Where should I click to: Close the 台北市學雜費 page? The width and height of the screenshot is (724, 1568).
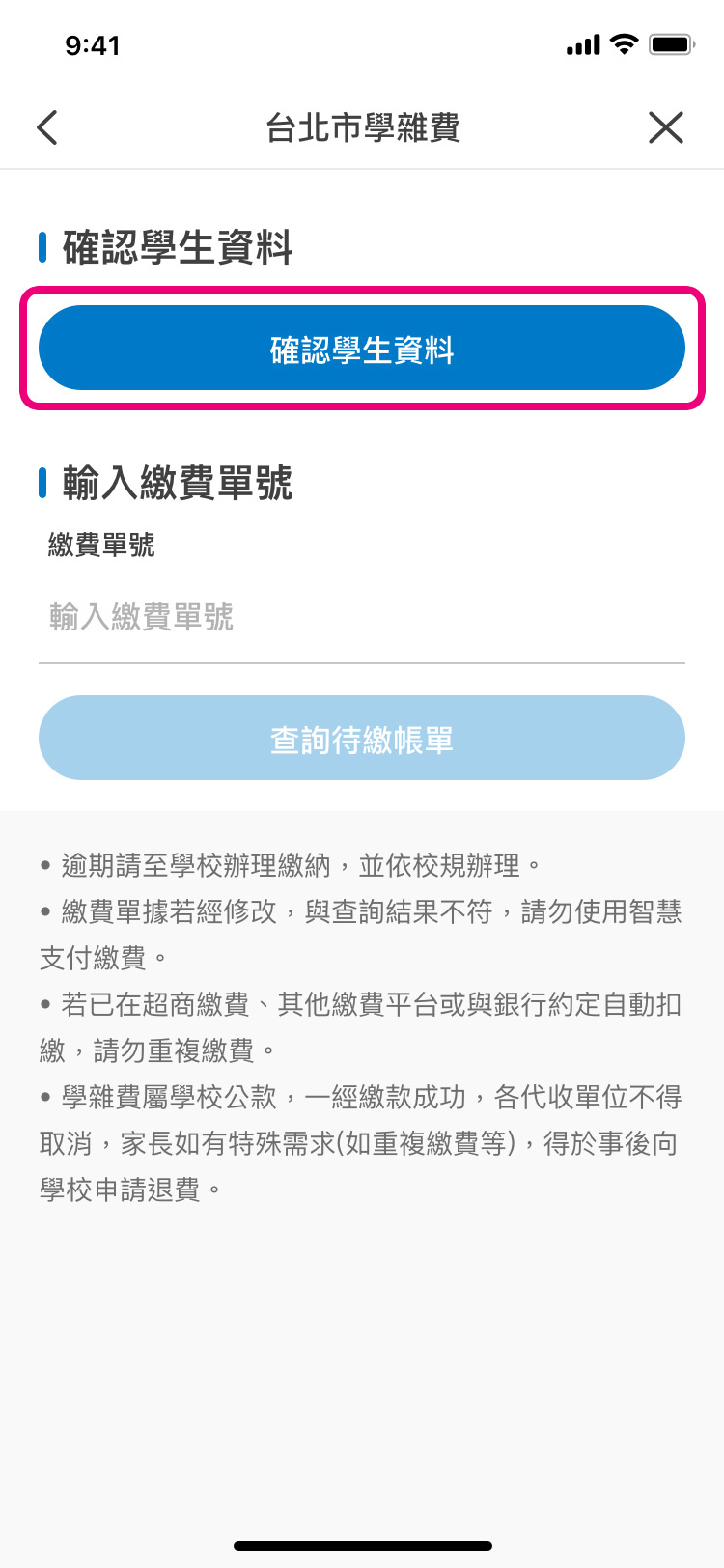pos(665,127)
